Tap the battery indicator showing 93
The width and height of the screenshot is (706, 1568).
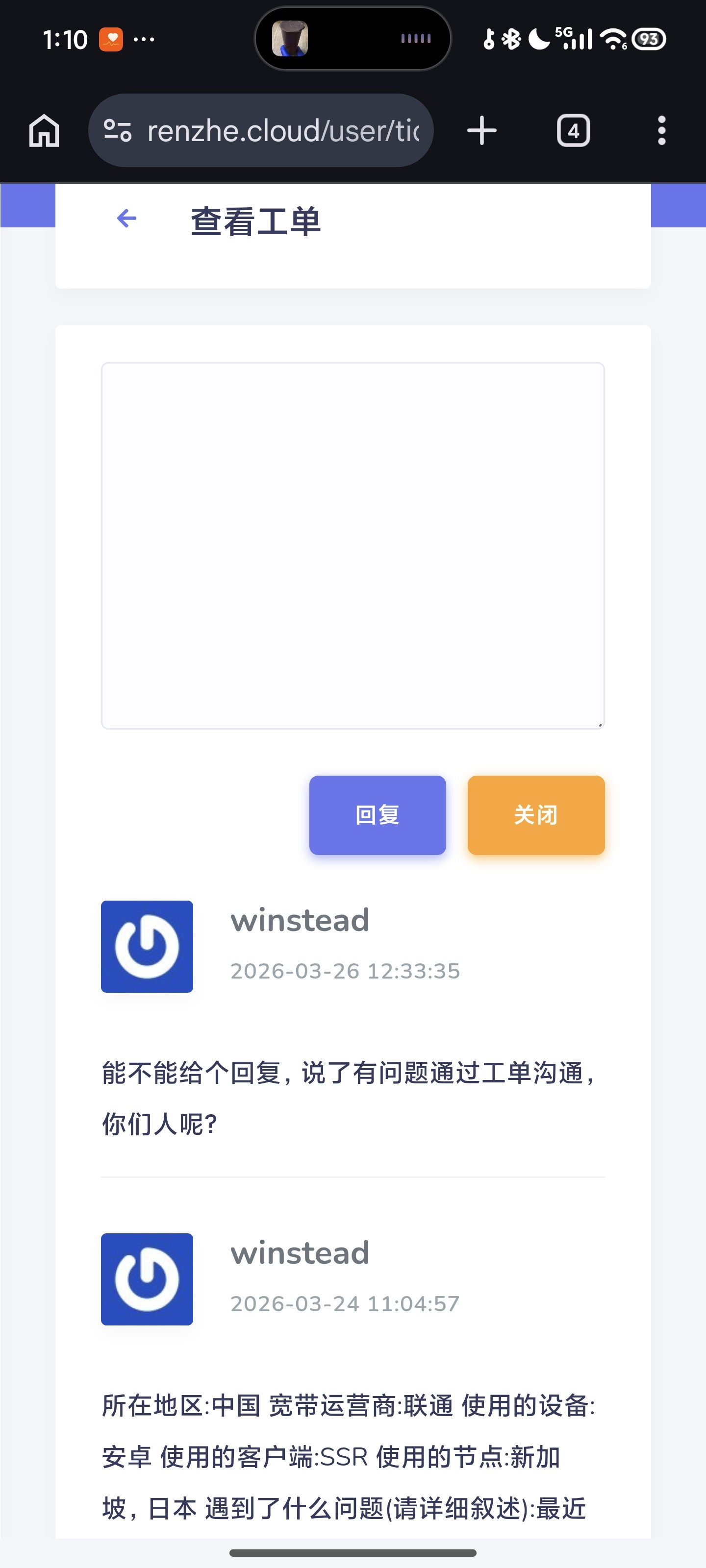point(648,38)
